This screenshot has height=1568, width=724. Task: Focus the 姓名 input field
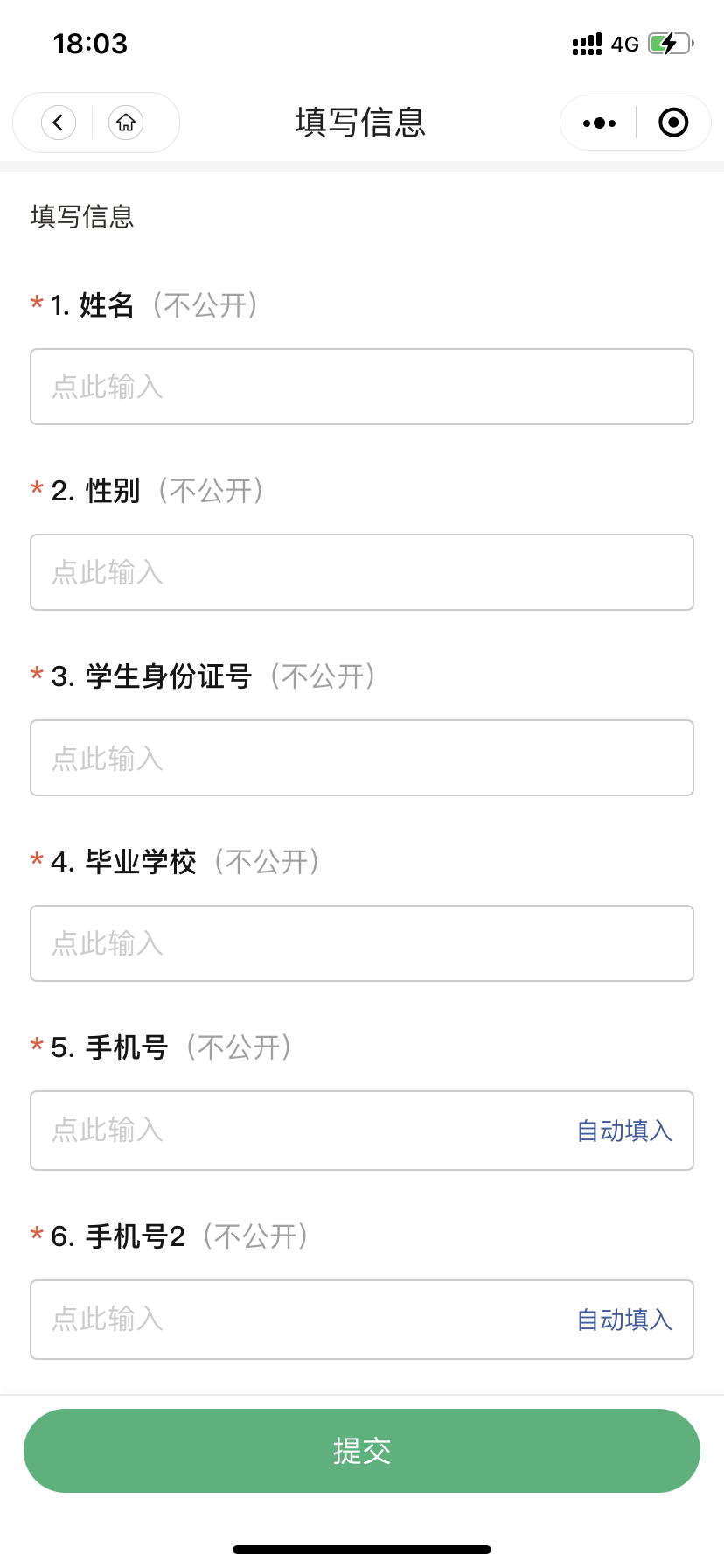point(362,387)
